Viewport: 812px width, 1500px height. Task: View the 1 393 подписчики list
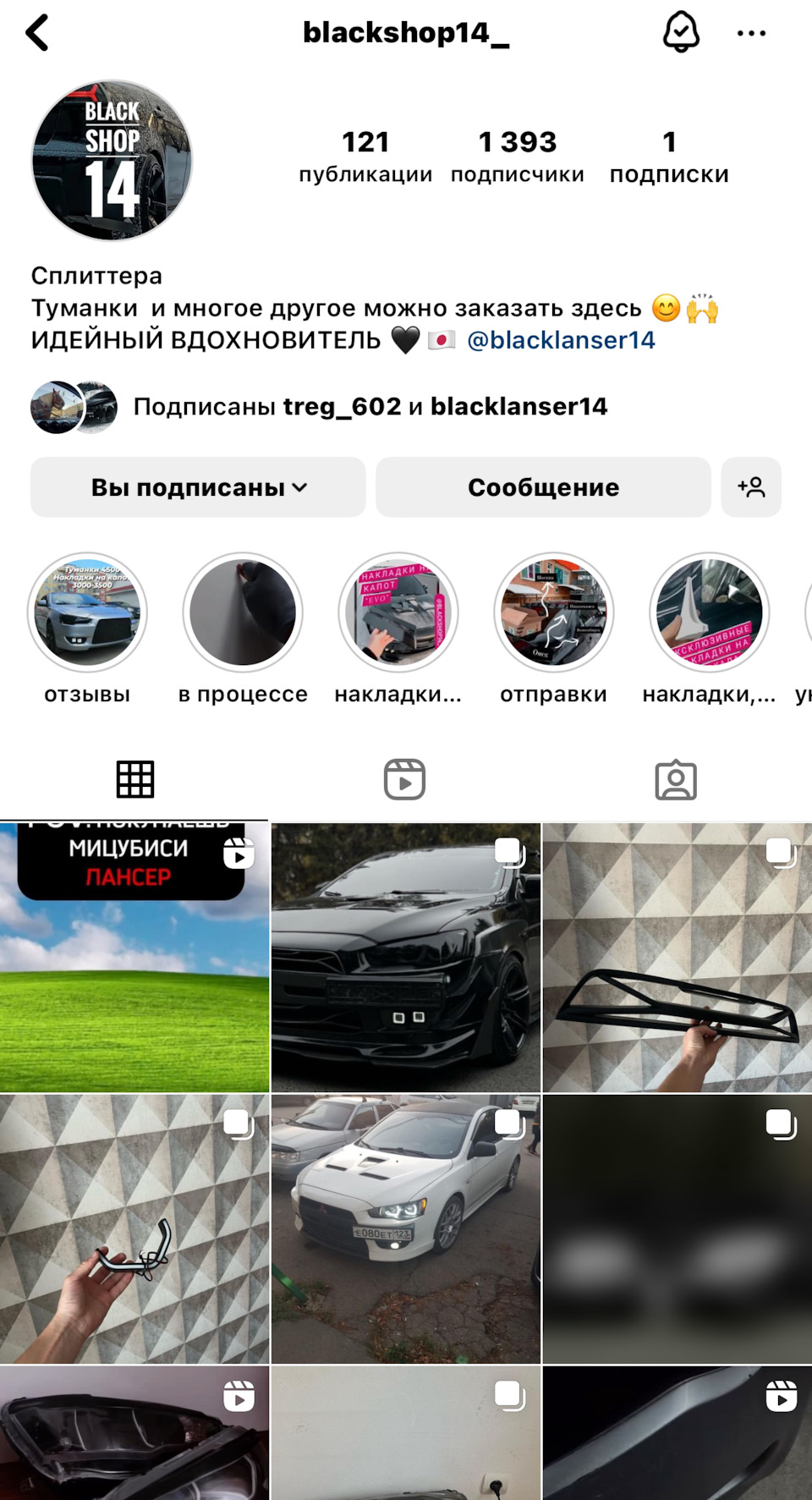click(x=517, y=157)
